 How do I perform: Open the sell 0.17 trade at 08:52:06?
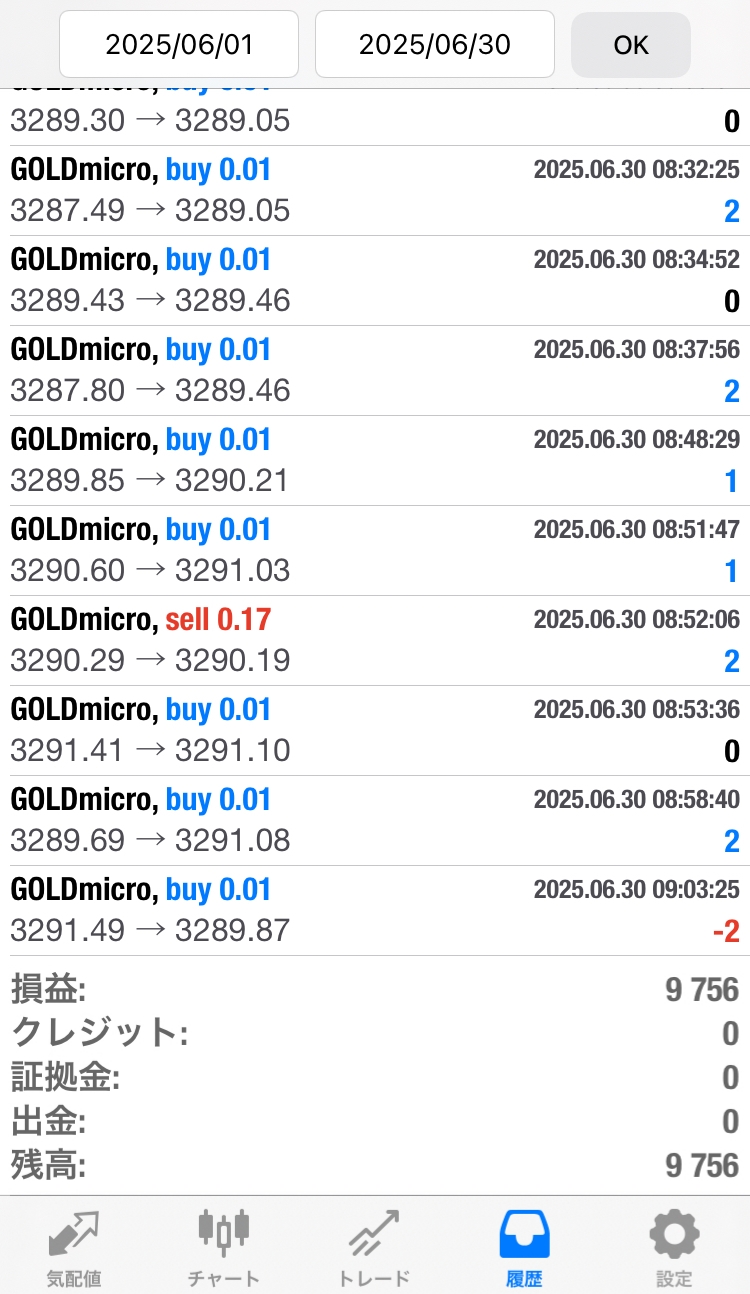[375, 640]
